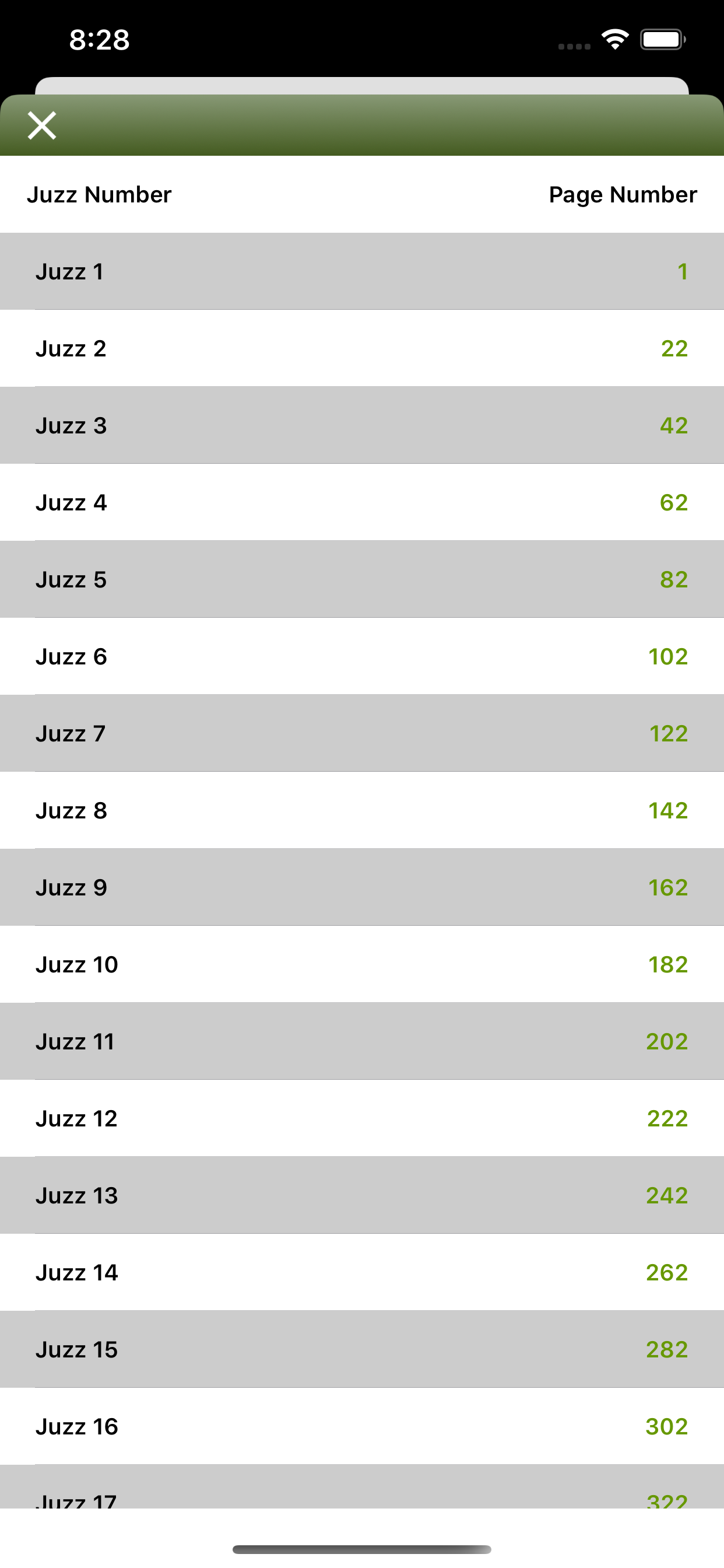This screenshot has width=724, height=1568.
Task: Open the Juzz 13 row
Action: [362, 1195]
